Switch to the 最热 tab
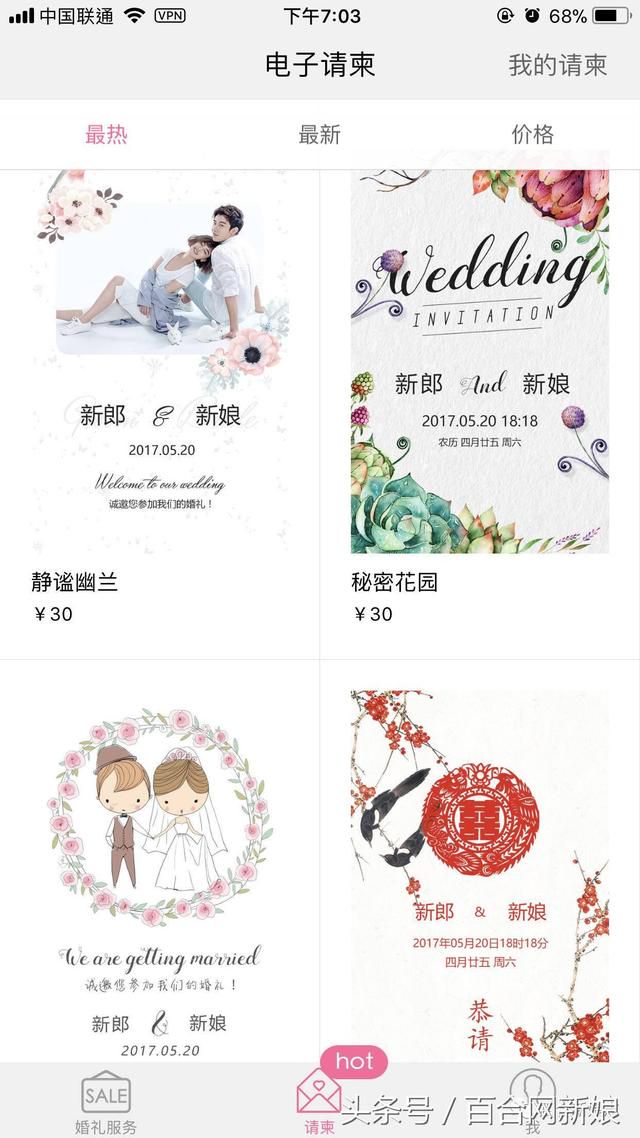 pyautogui.click(x=106, y=135)
